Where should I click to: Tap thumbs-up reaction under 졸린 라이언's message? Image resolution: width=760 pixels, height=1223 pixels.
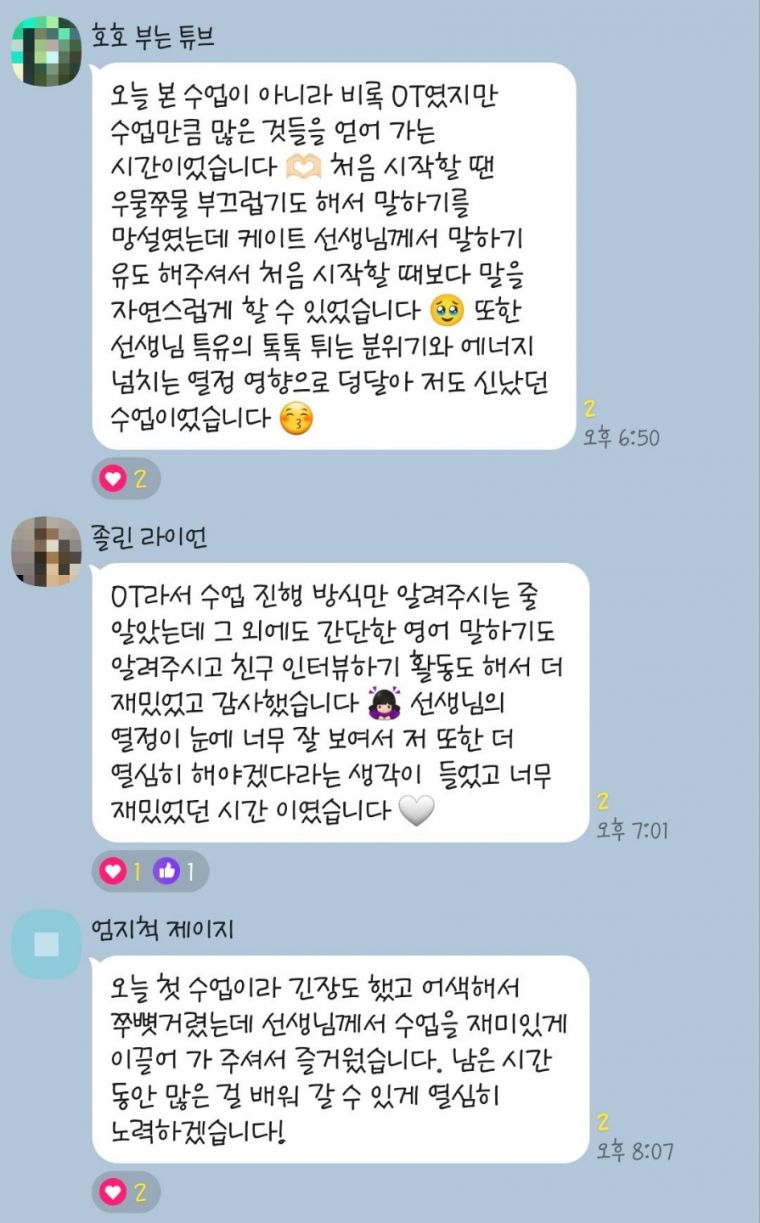pyautogui.click(x=166, y=870)
